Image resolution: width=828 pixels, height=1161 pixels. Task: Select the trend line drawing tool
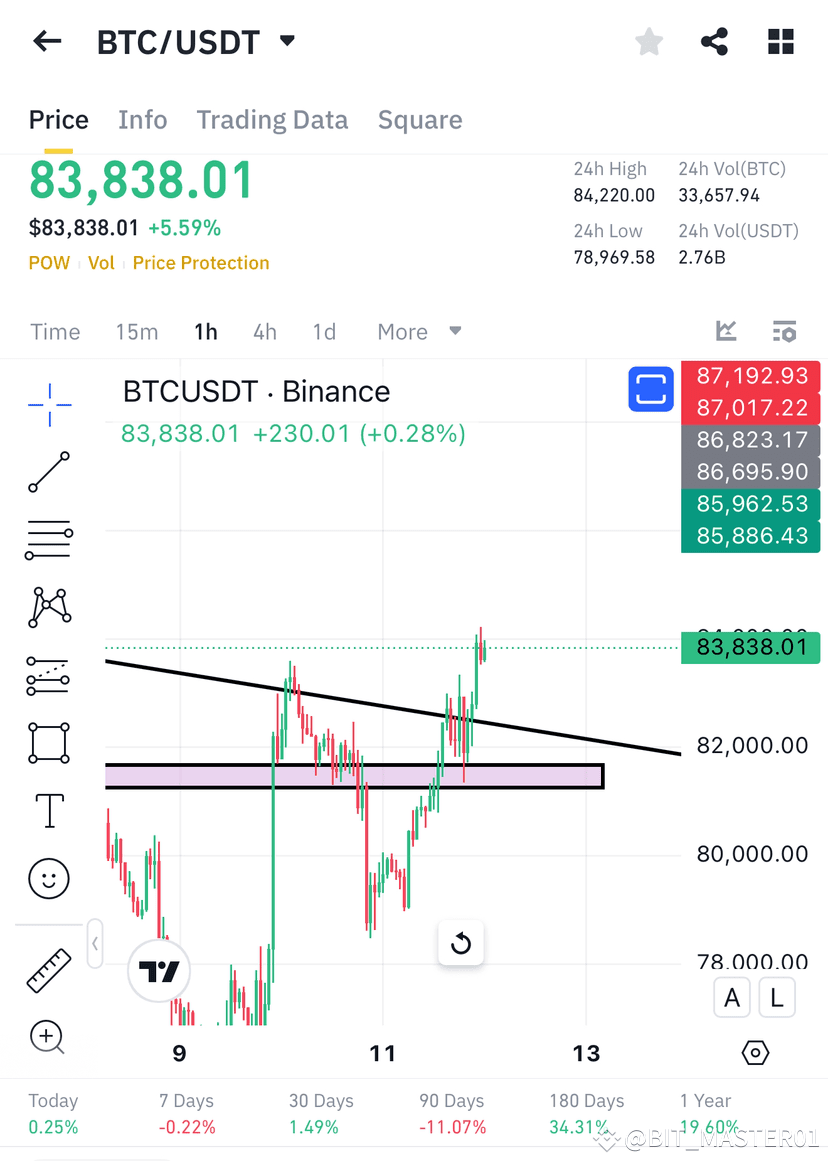[48, 472]
